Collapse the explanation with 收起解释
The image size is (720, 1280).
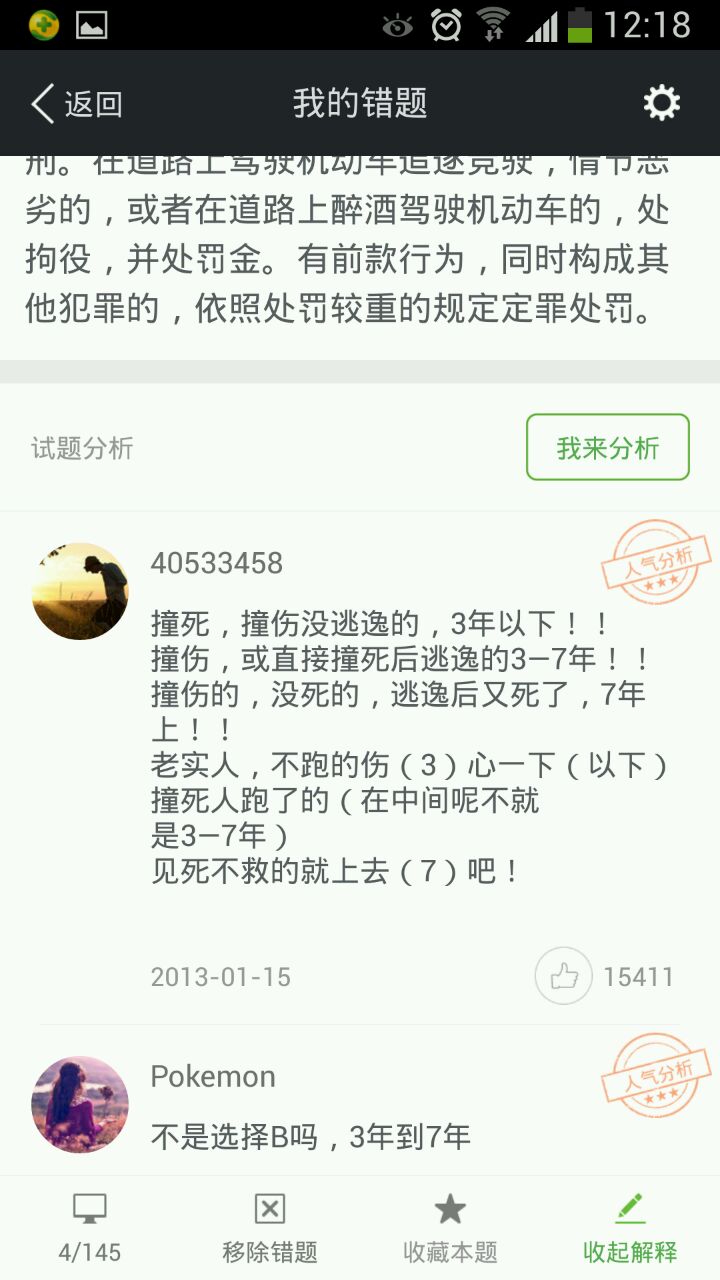click(x=630, y=1227)
